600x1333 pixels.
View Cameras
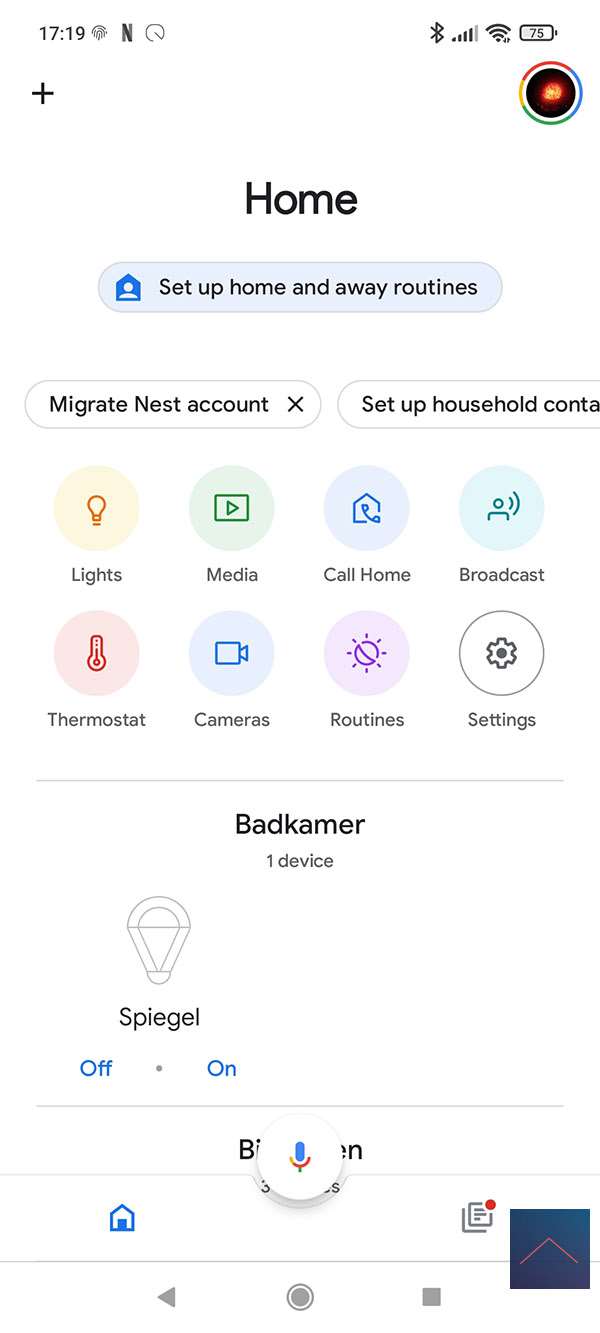pyautogui.click(x=231, y=654)
